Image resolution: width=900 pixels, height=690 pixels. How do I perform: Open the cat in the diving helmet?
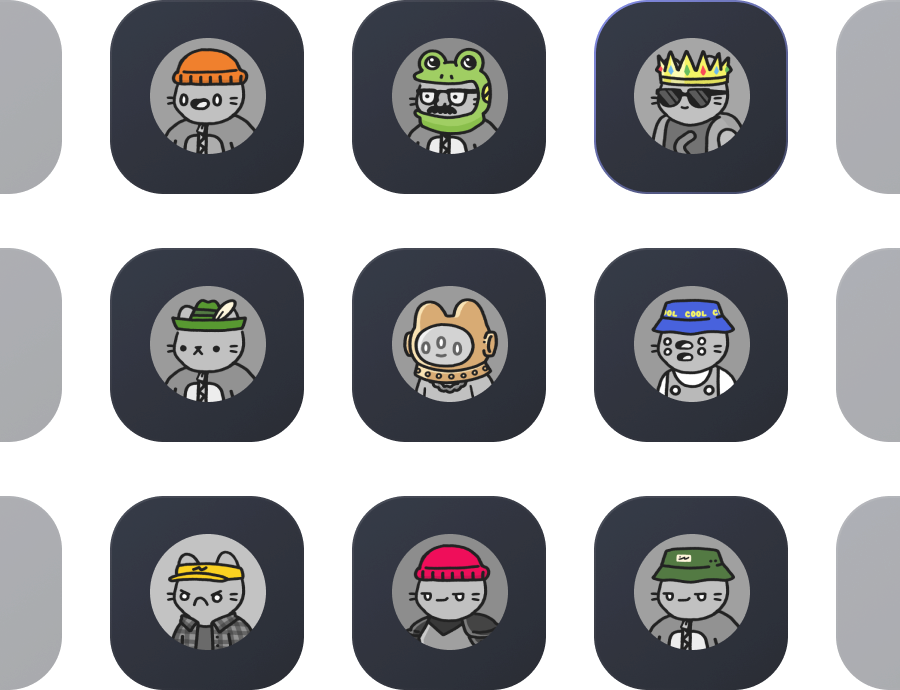tap(449, 345)
